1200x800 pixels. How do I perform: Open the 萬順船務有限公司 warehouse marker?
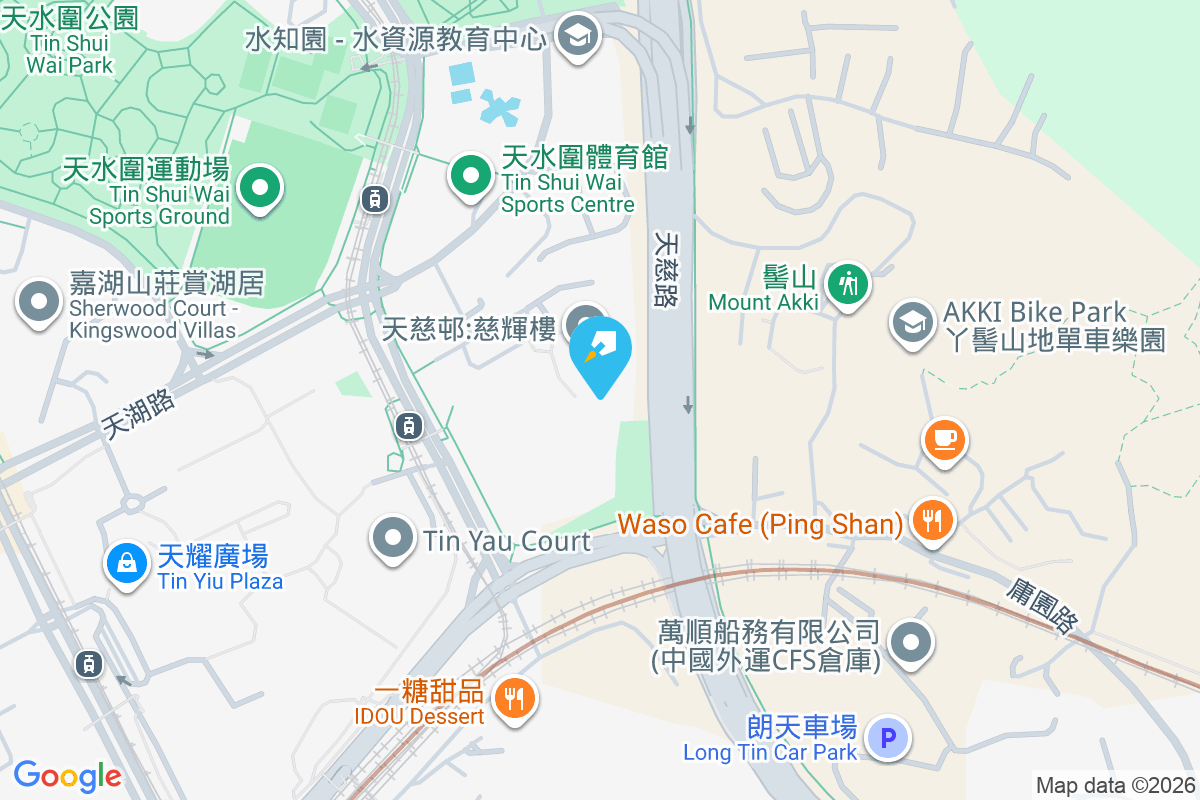911,643
